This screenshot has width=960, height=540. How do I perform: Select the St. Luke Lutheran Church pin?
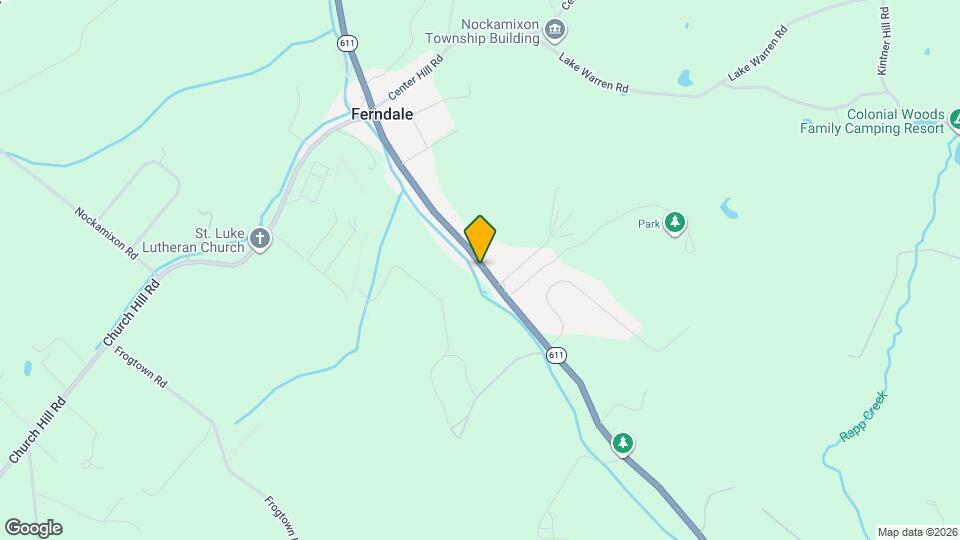pyautogui.click(x=260, y=239)
